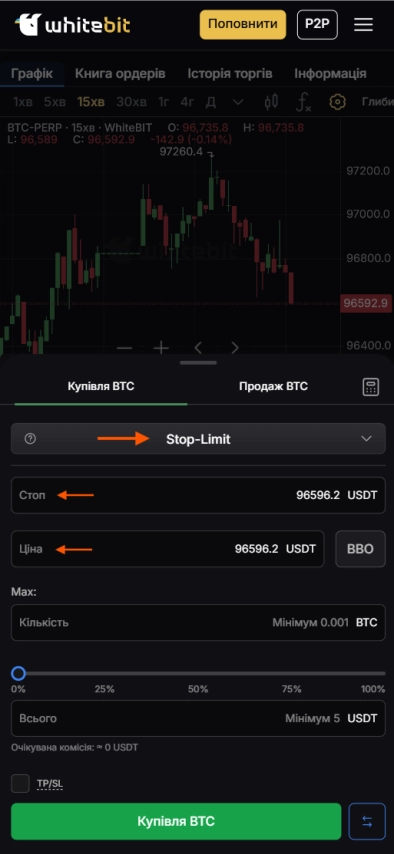Tap the Поповнити deposit button
Image resolution: width=394 pixels, height=854 pixels.
point(243,25)
